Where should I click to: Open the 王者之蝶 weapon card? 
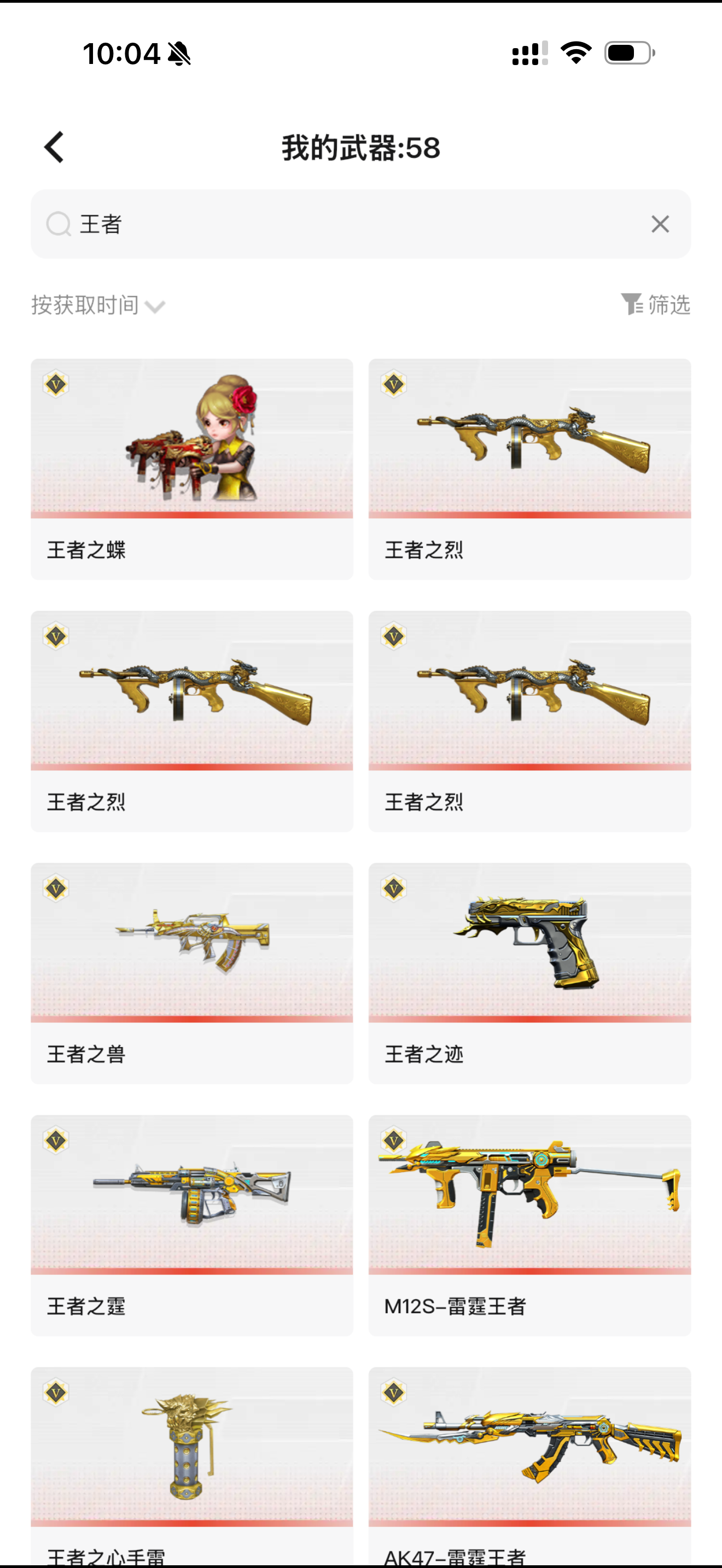click(192, 469)
